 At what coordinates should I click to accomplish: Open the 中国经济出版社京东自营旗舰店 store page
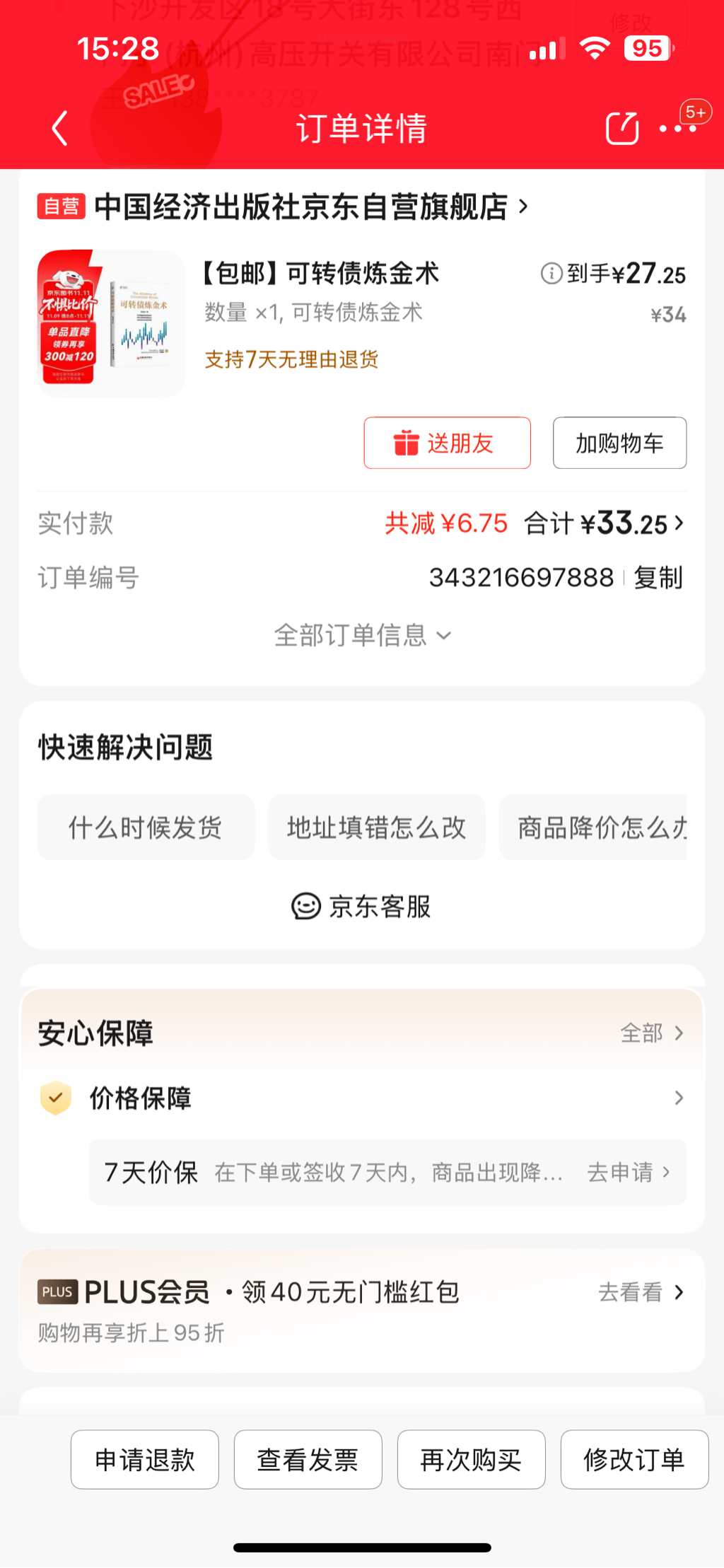pyautogui.click(x=300, y=207)
